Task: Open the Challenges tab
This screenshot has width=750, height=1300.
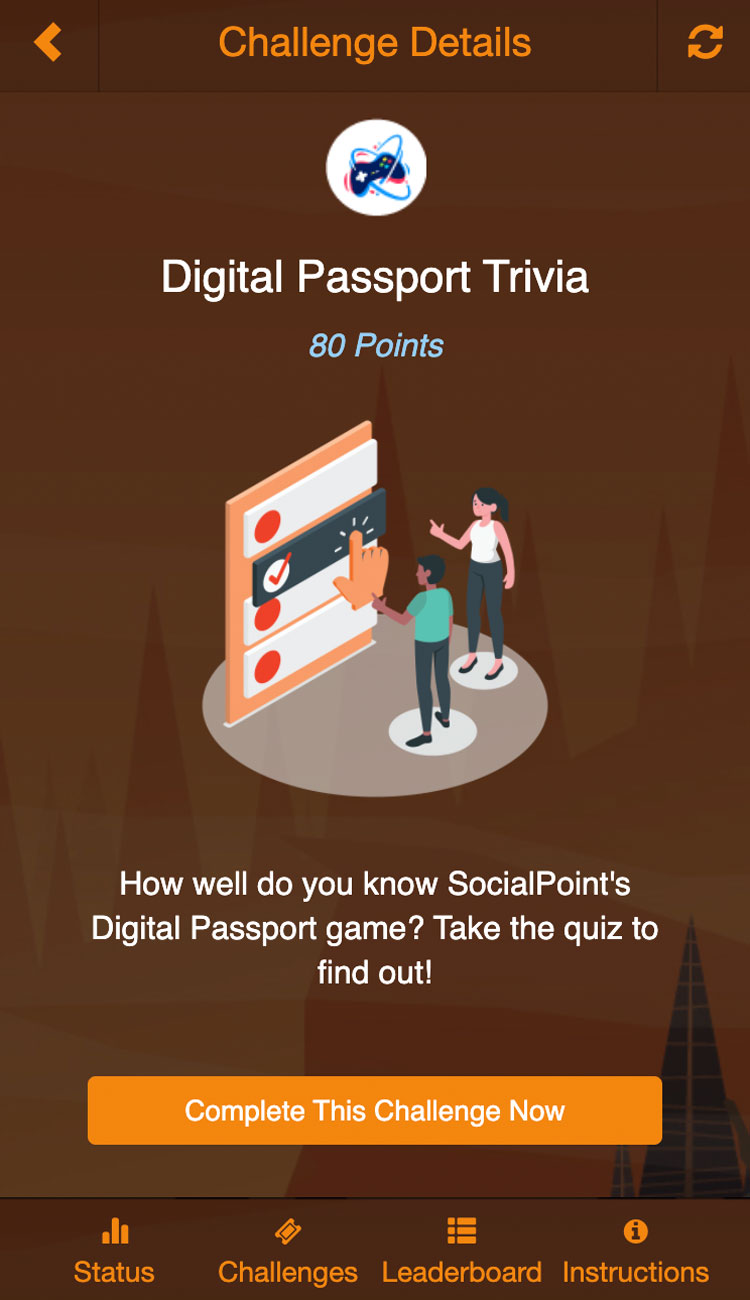Action: [288, 1251]
